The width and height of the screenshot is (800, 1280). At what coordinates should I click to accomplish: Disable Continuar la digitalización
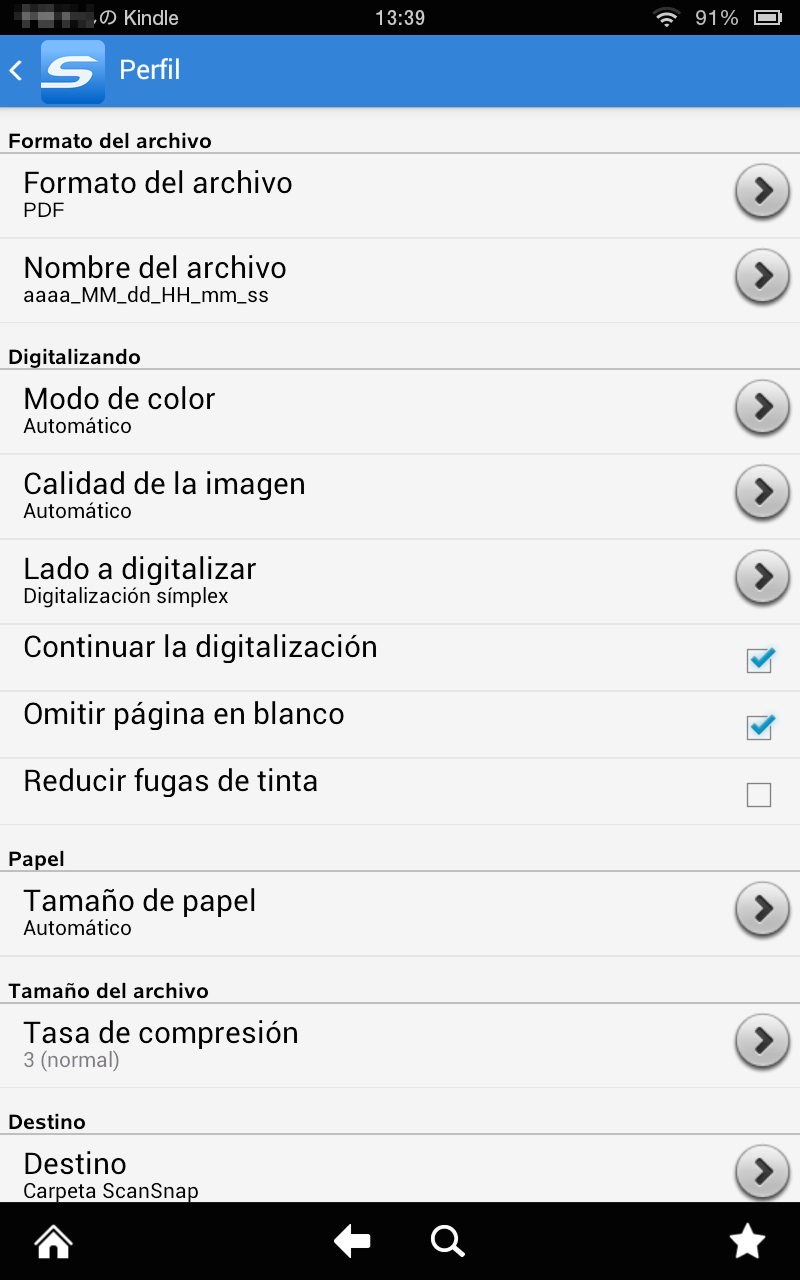coord(759,661)
